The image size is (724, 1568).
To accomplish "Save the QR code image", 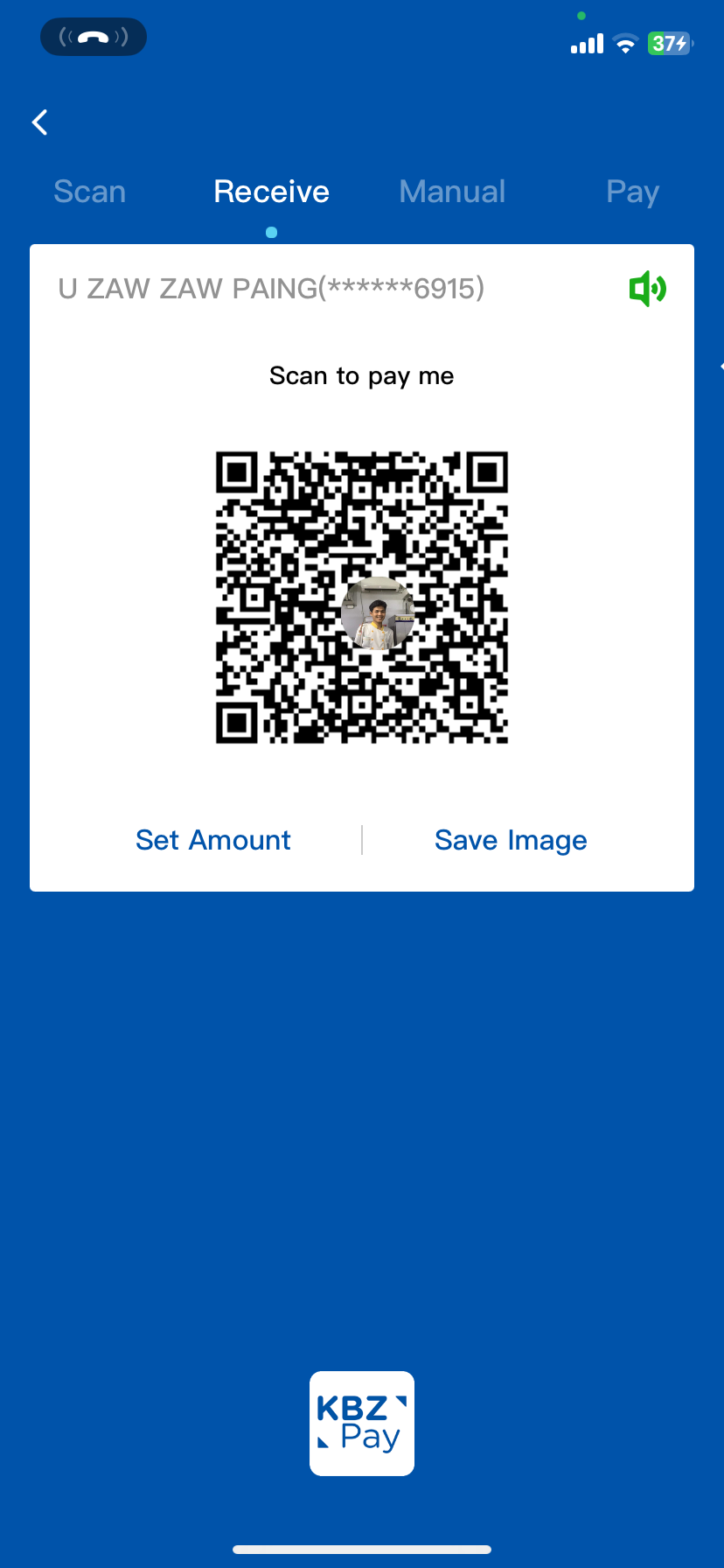I will tap(511, 840).
